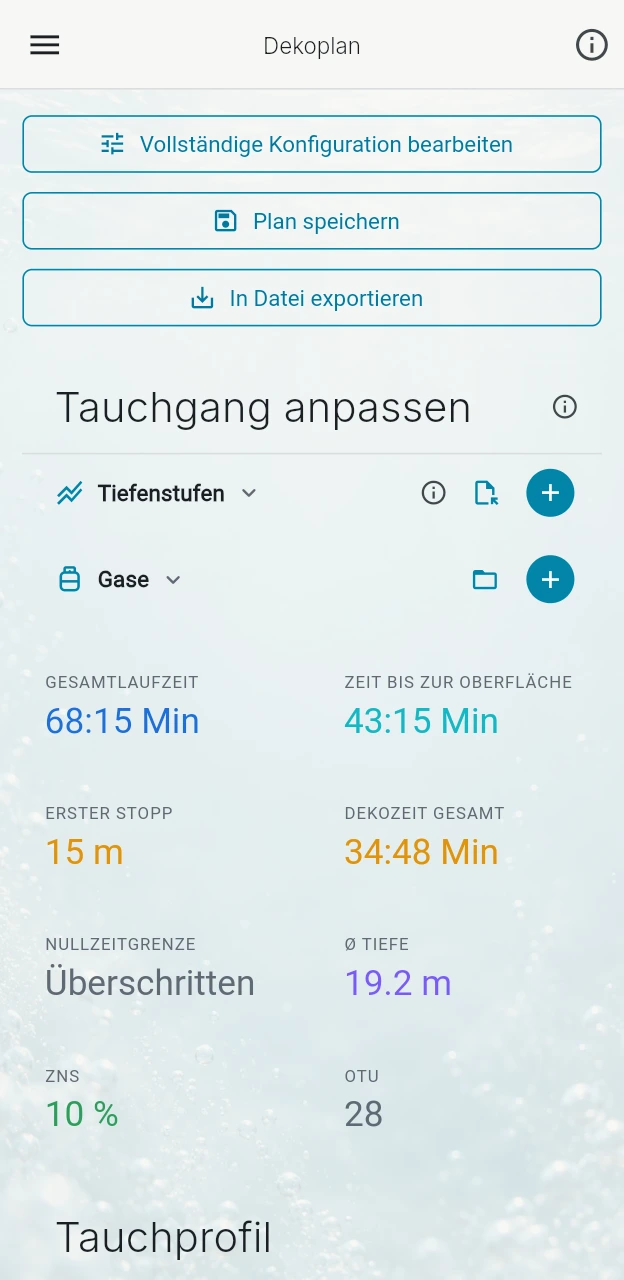The height and width of the screenshot is (1280, 624).
Task: Show info for Tauchgang anpassen
Action: point(565,407)
